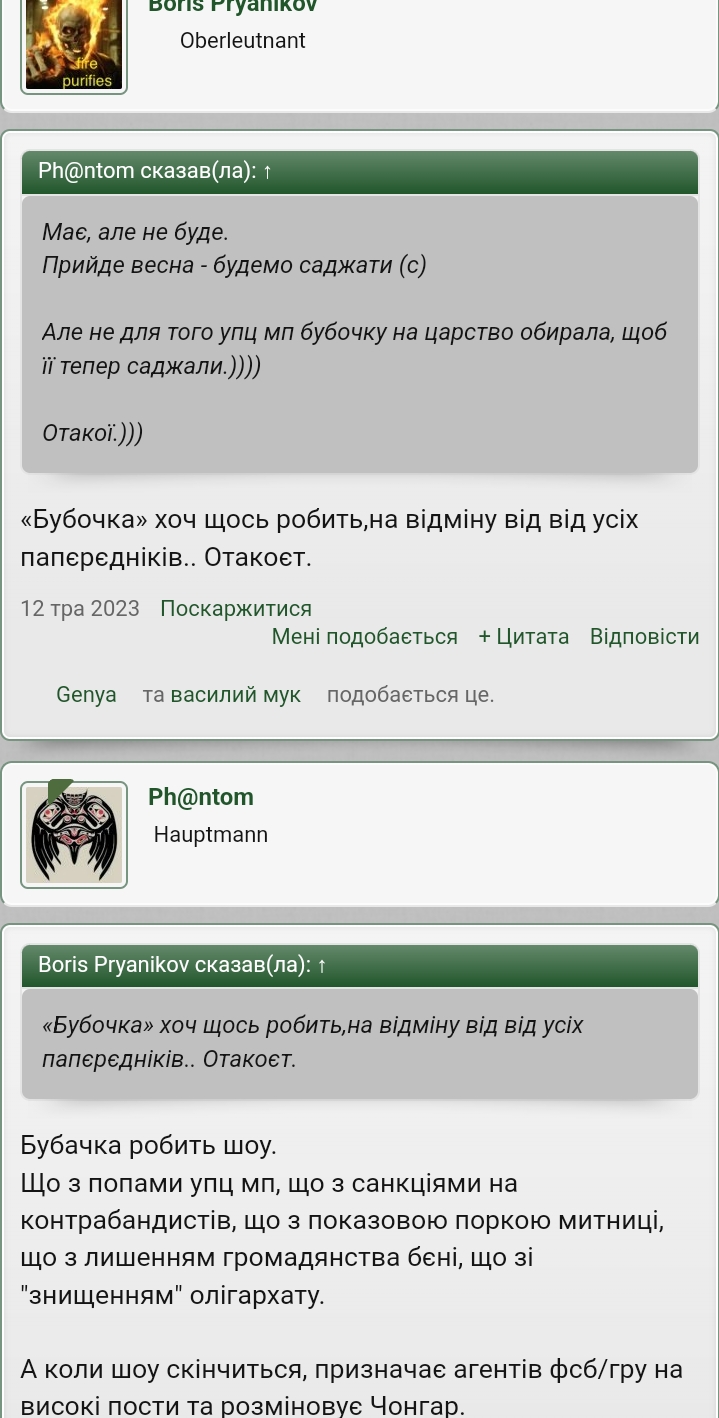This screenshot has width=719, height=1418.
Task: Go to Boris Pryanikov's quoted original post
Action: click(x=321, y=965)
